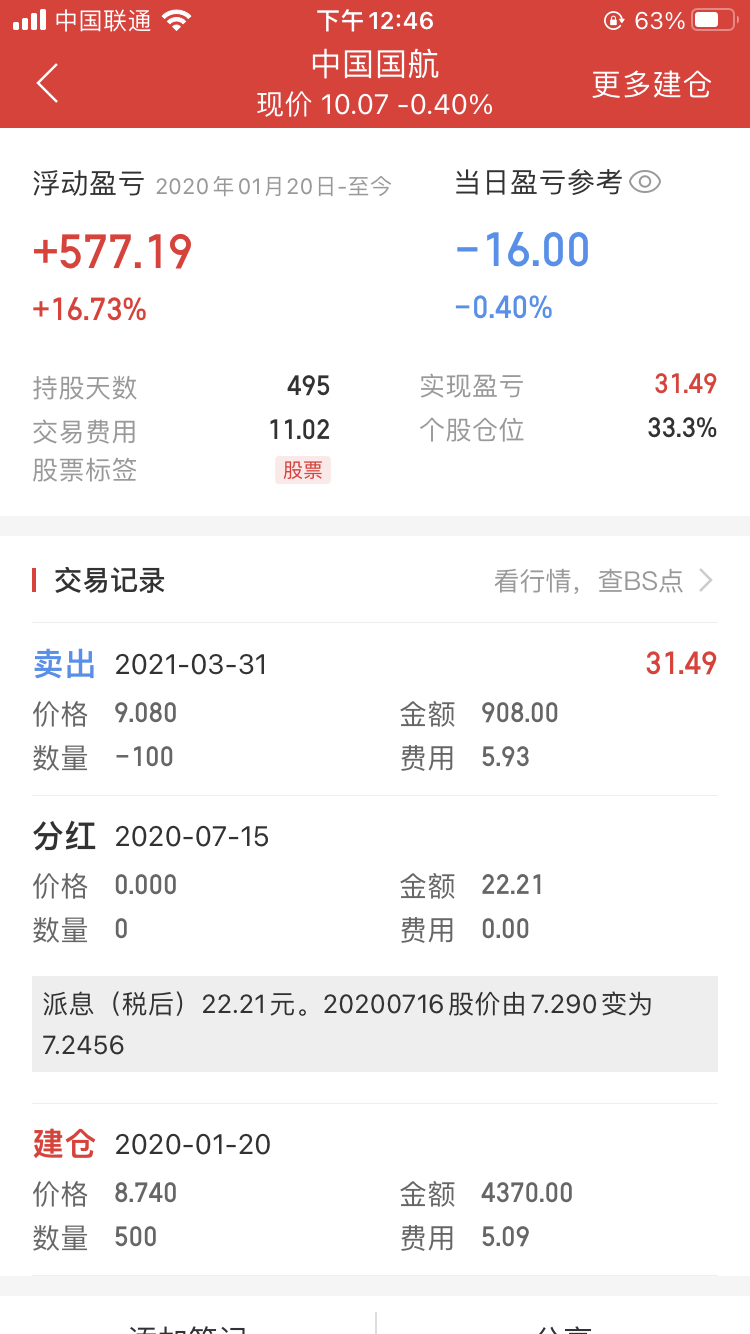Tap the 股票 tag chip
This screenshot has width=750, height=1334.
(303, 470)
